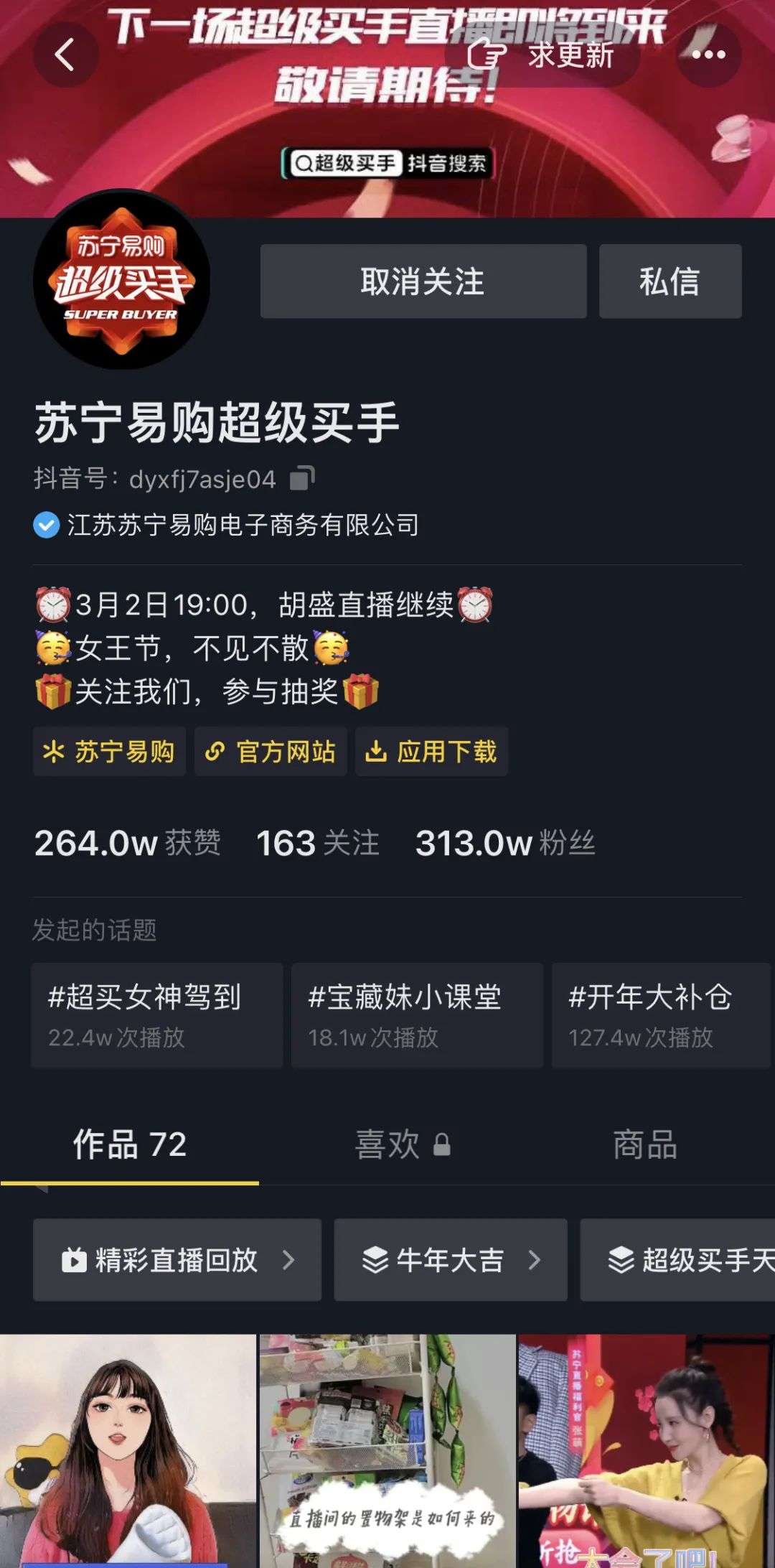Unfollow with the 取消关注 button
The height and width of the screenshot is (1568, 775).
point(423,281)
